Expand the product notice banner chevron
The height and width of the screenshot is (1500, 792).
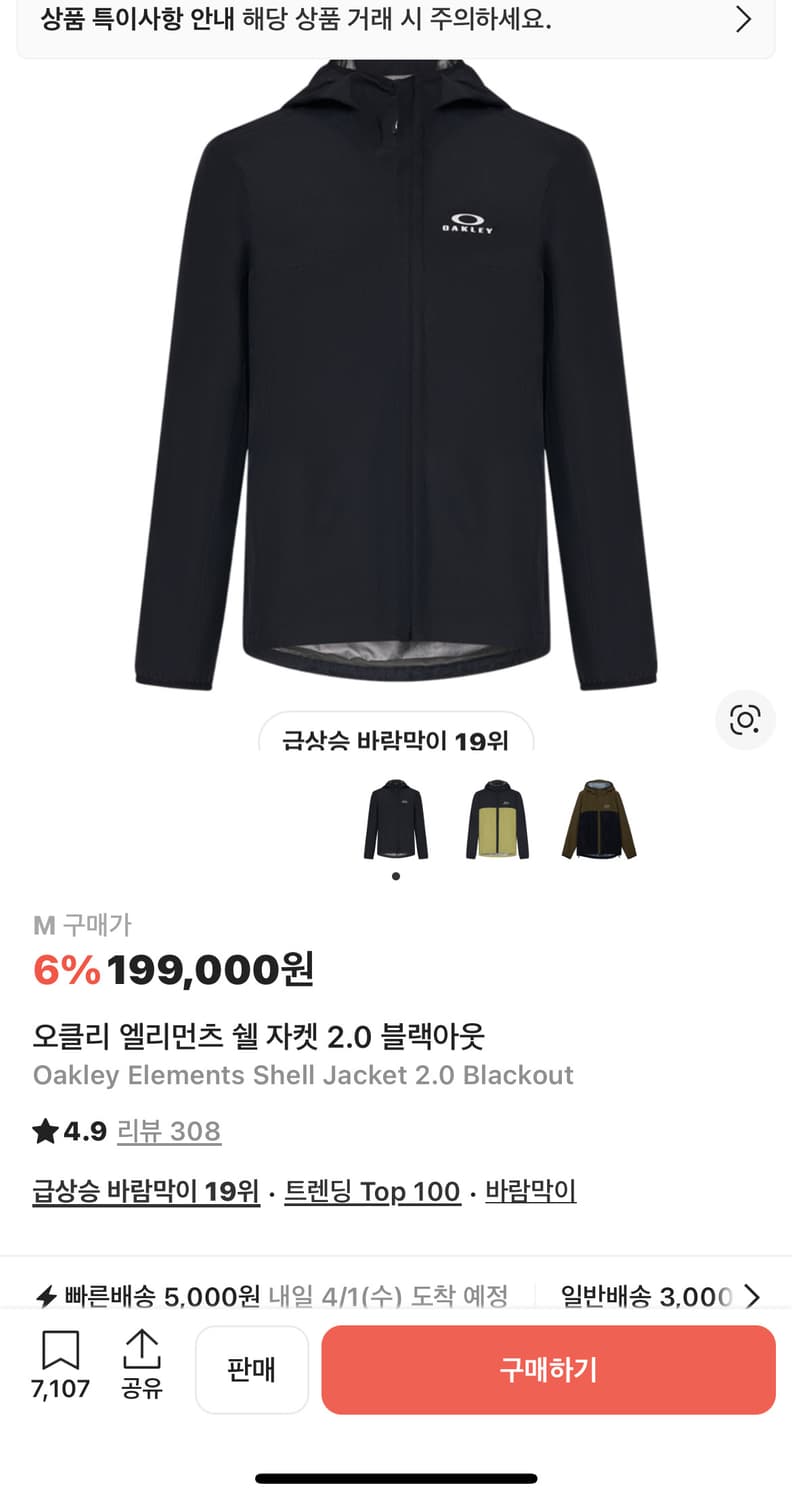tap(743, 19)
